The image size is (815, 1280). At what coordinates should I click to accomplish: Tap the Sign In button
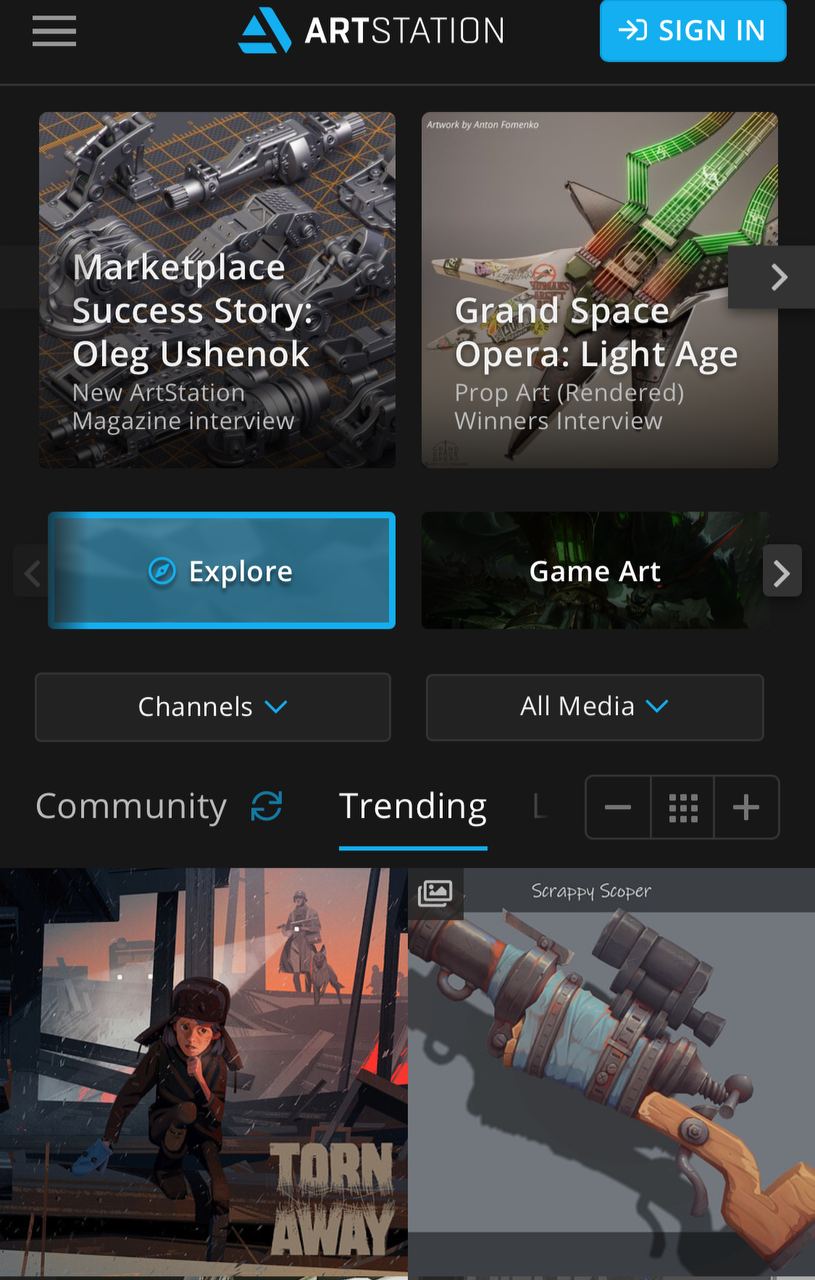pos(692,31)
